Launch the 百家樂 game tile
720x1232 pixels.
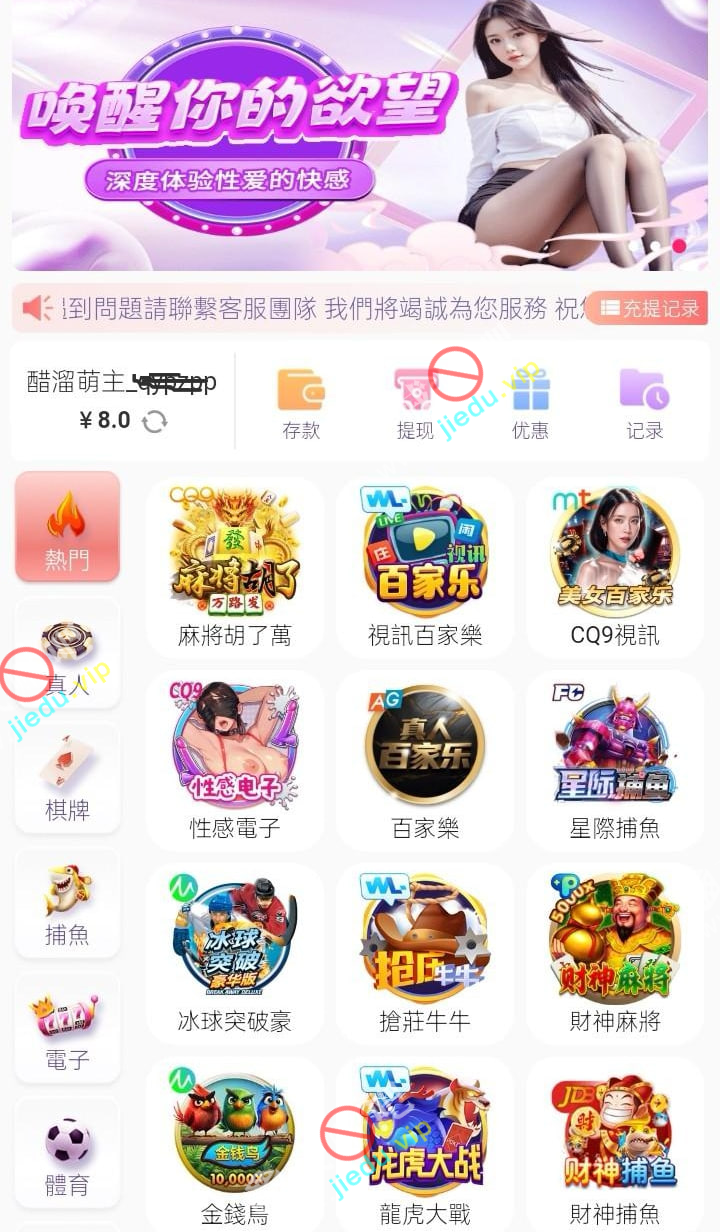tap(425, 760)
